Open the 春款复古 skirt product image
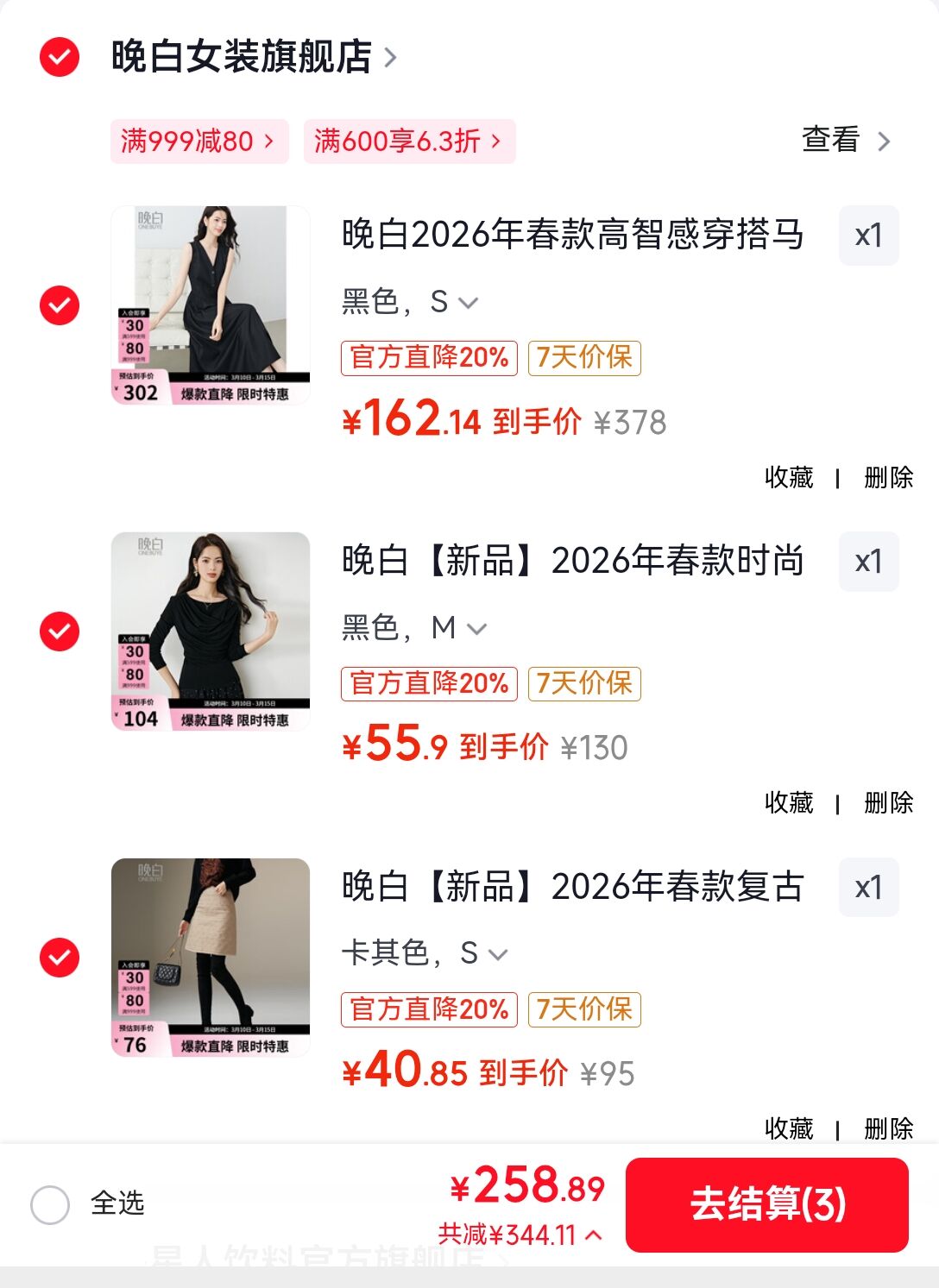 (x=211, y=958)
